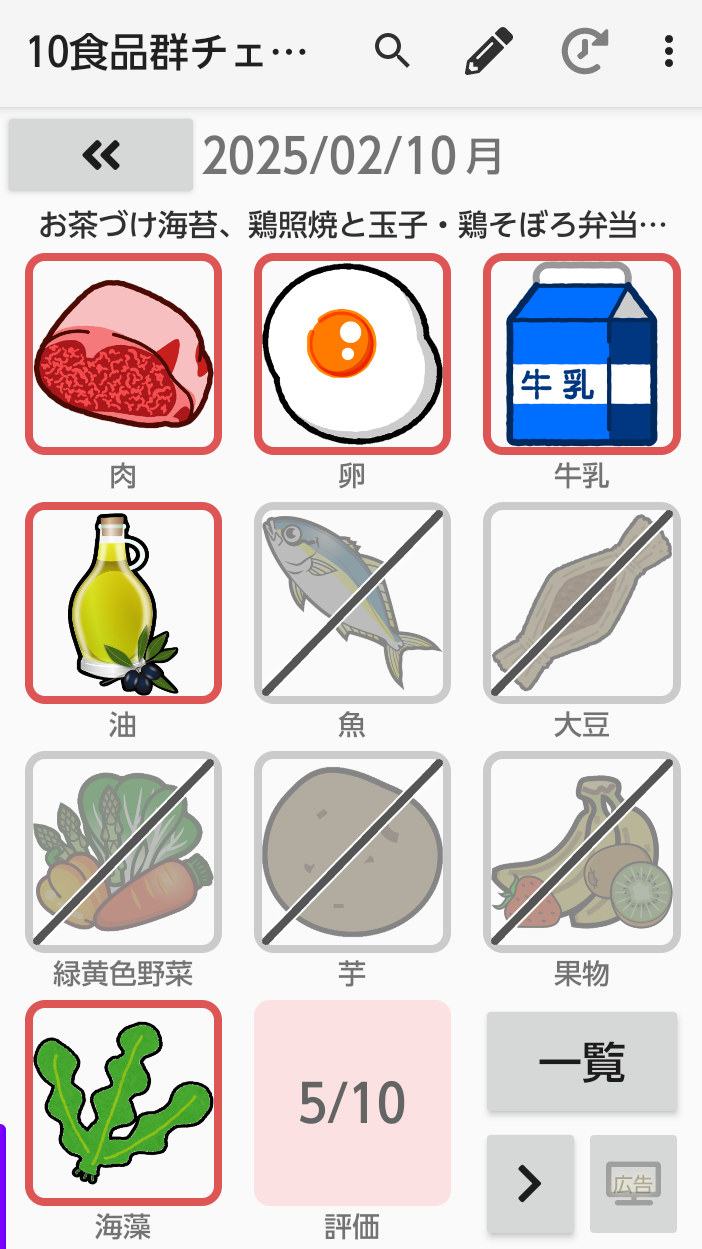Mark 果物 fruit as eaten
The width and height of the screenshot is (702, 1249).
point(581,851)
